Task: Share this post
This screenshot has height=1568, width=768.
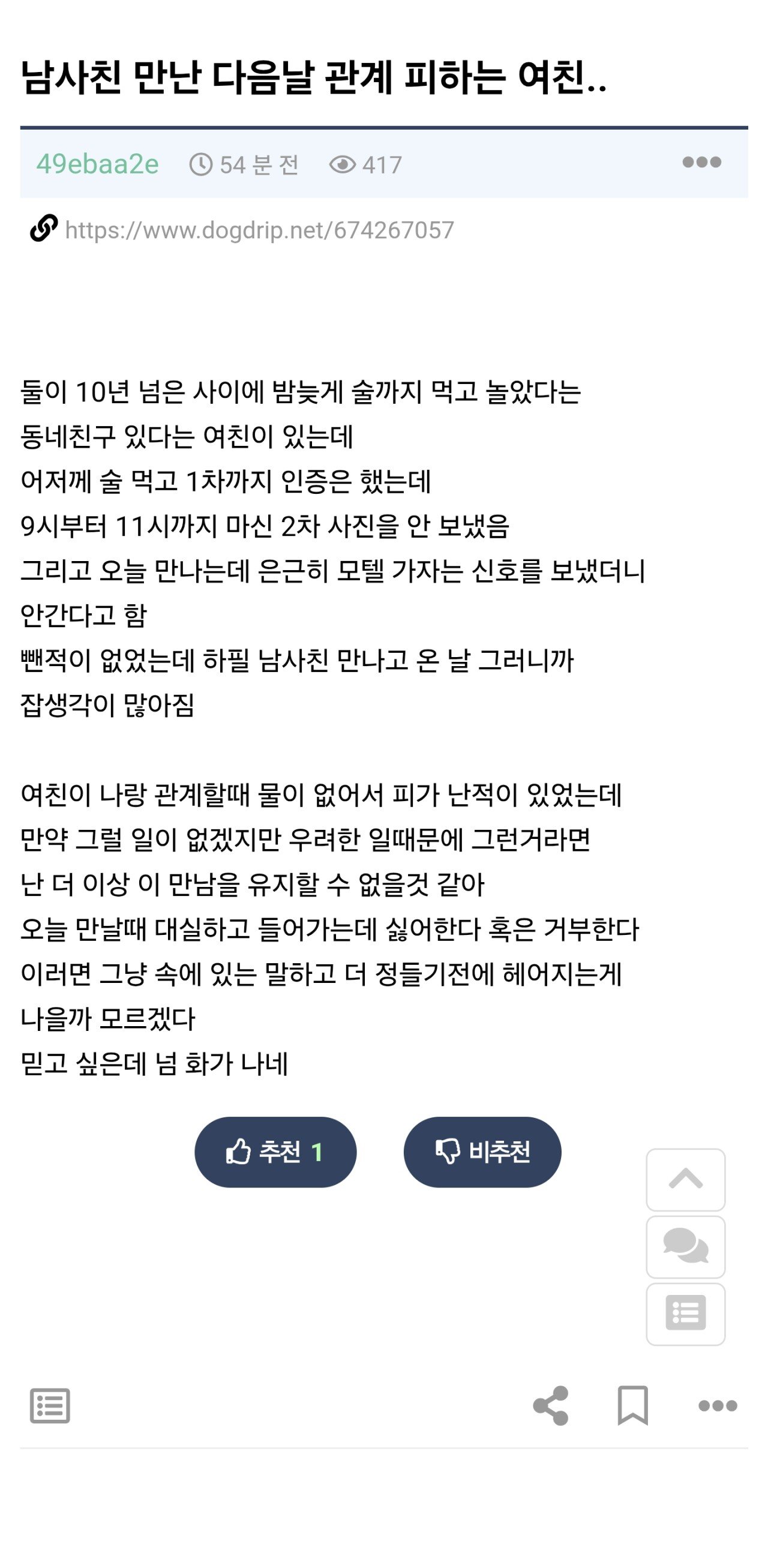Action: (x=551, y=1405)
